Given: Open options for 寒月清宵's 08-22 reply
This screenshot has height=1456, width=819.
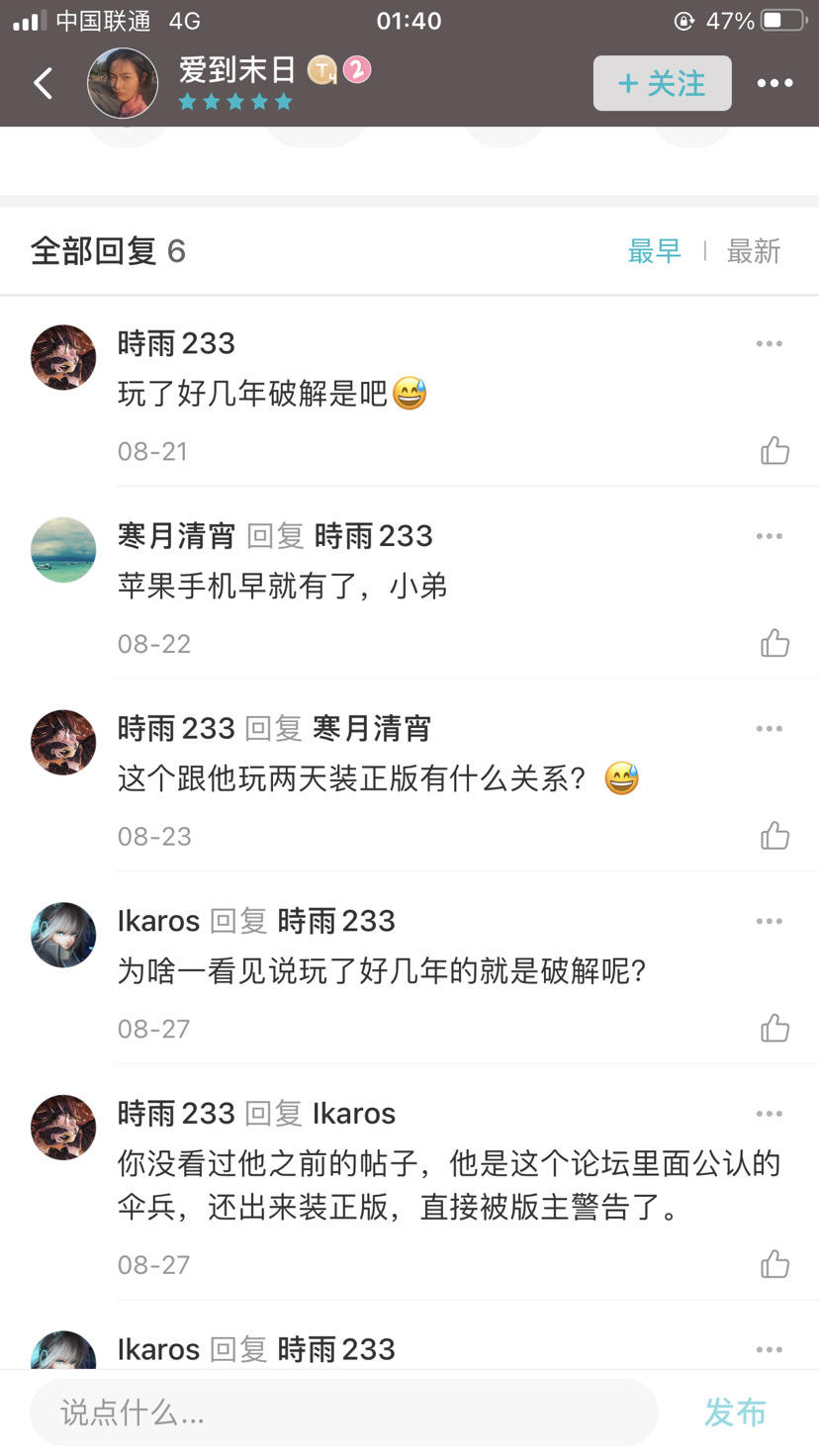Looking at the screenshot, I should (x=769, y=536).
